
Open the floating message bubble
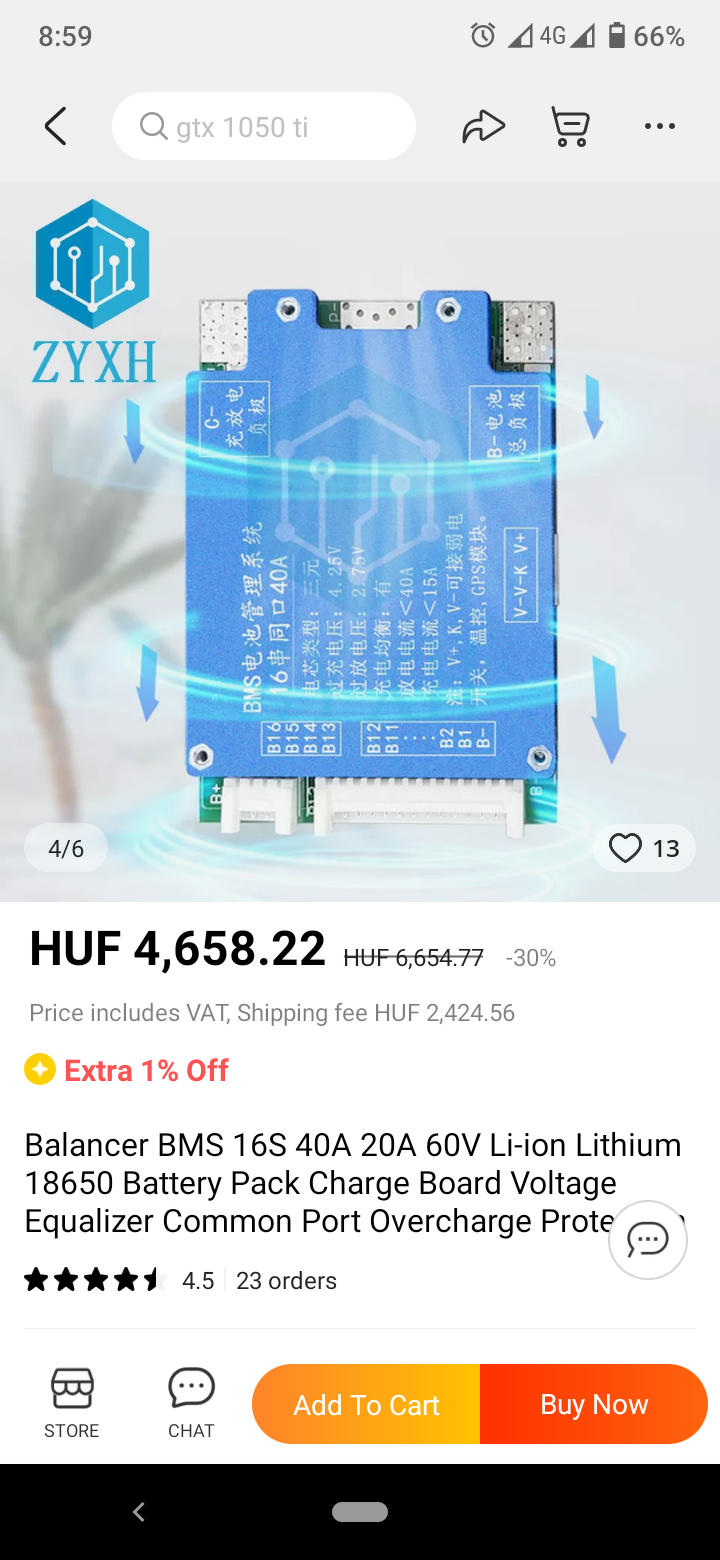coord(648,1240)
